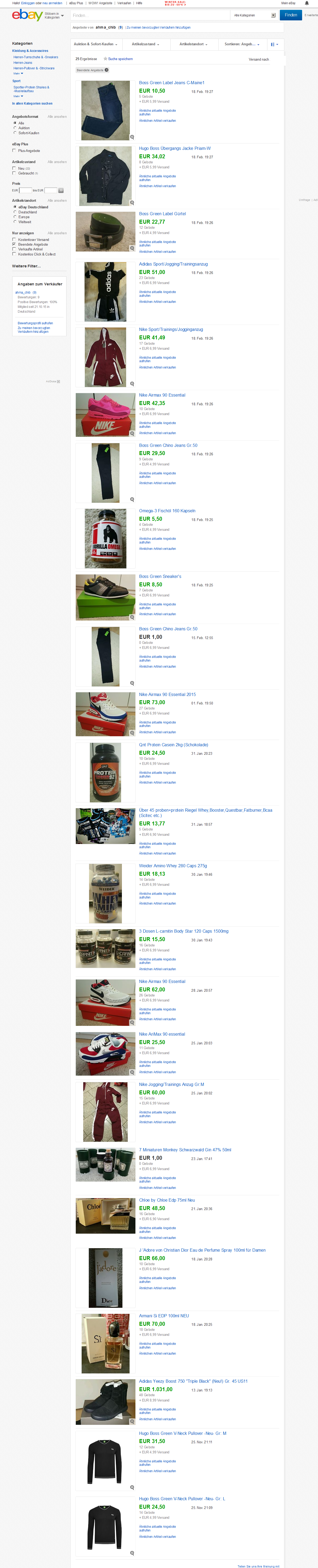Screen dimensions: 318x1568
Task: Remove the Beendete Angebote filter chip
Action: (x=107, y=70)
